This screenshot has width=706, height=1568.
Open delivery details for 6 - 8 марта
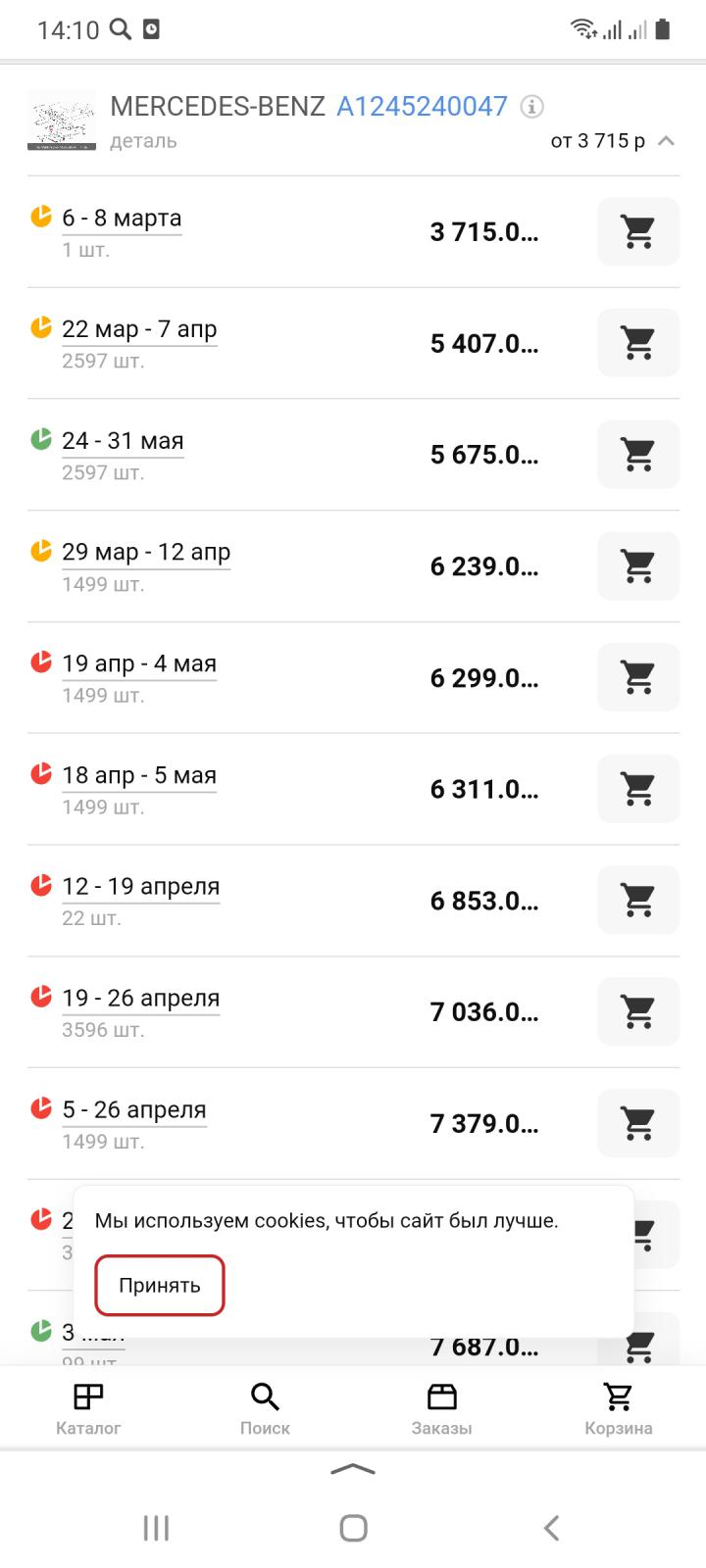[x=122, y=219]
